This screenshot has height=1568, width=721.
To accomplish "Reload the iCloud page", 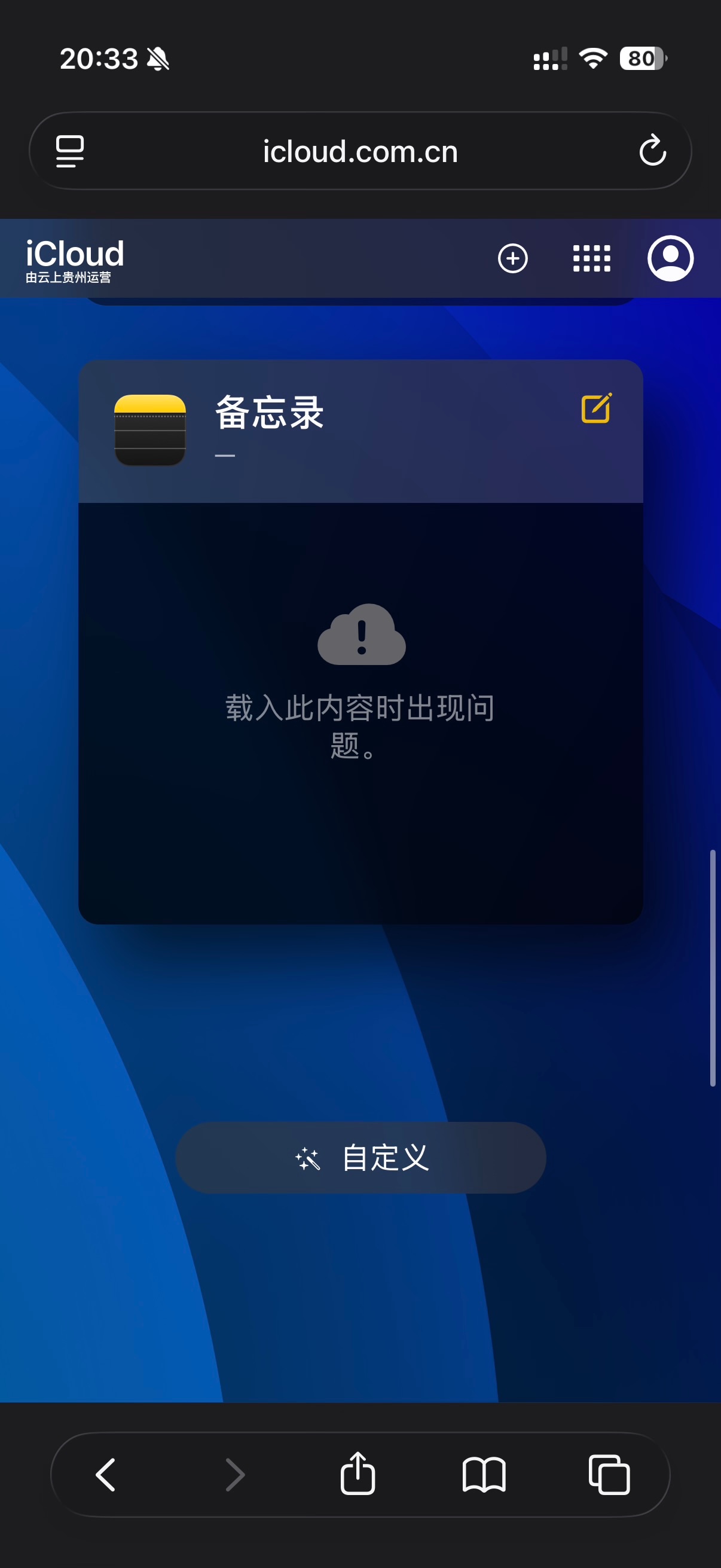I will click(x=652, y=151).
